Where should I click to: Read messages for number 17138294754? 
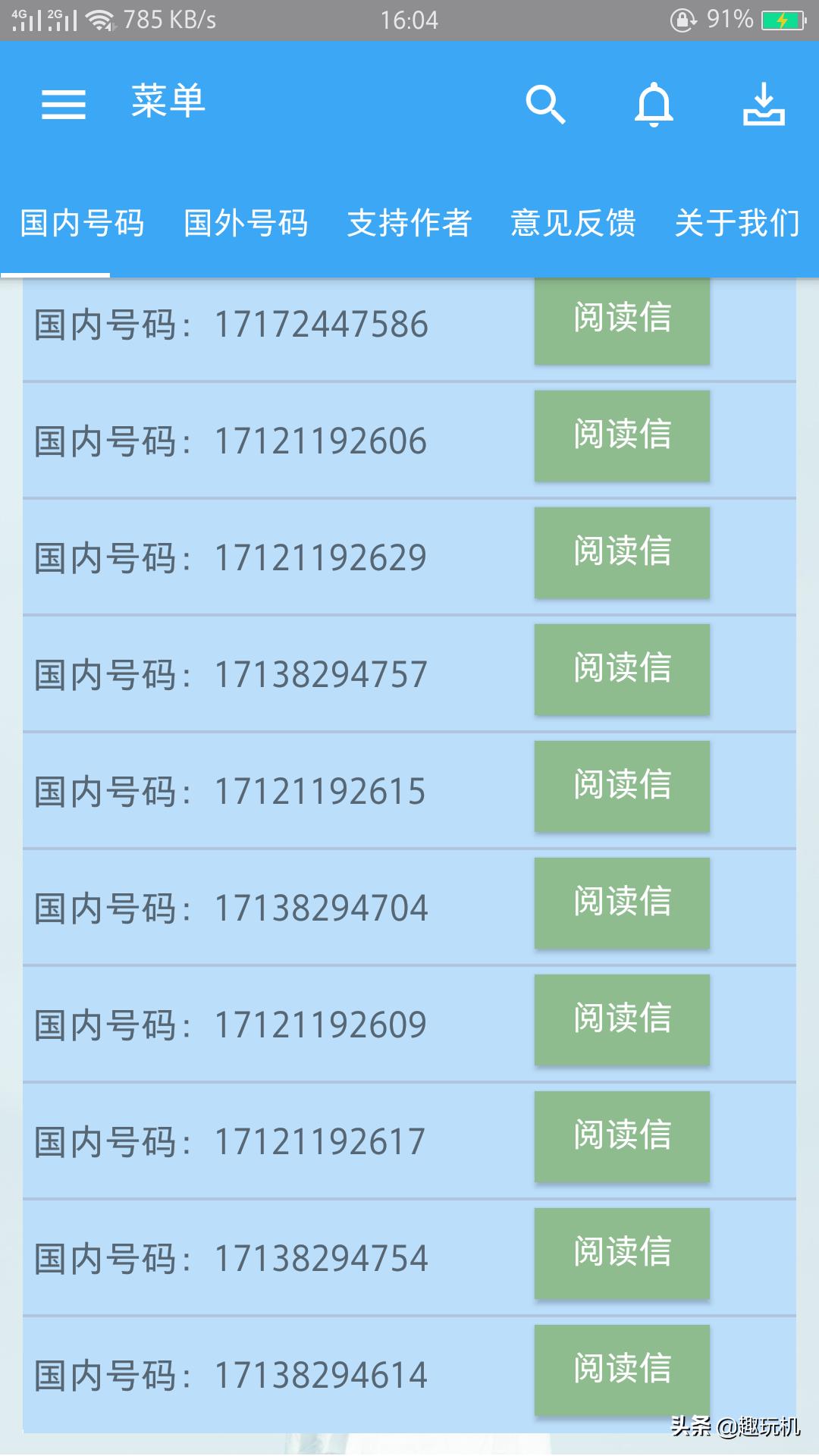tap(622, 1253)
